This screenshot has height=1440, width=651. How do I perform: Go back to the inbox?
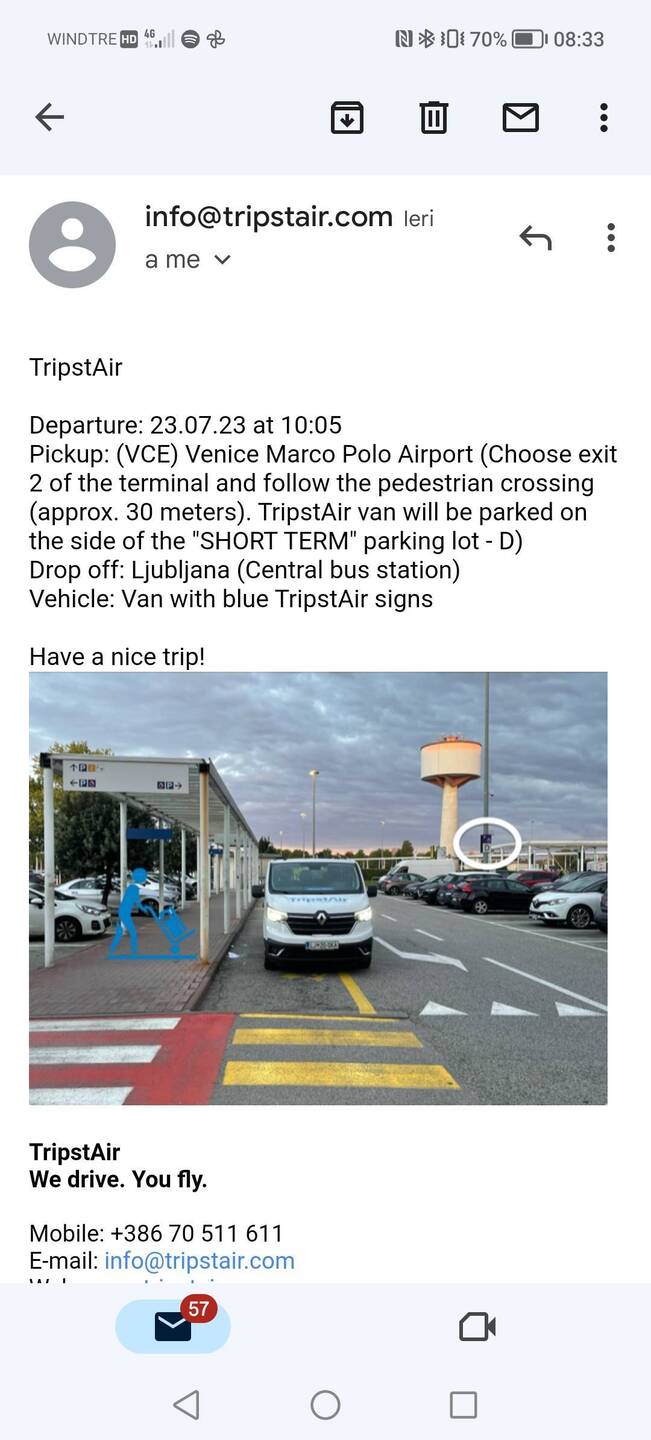pyautogui.click(x=49, y=118)
